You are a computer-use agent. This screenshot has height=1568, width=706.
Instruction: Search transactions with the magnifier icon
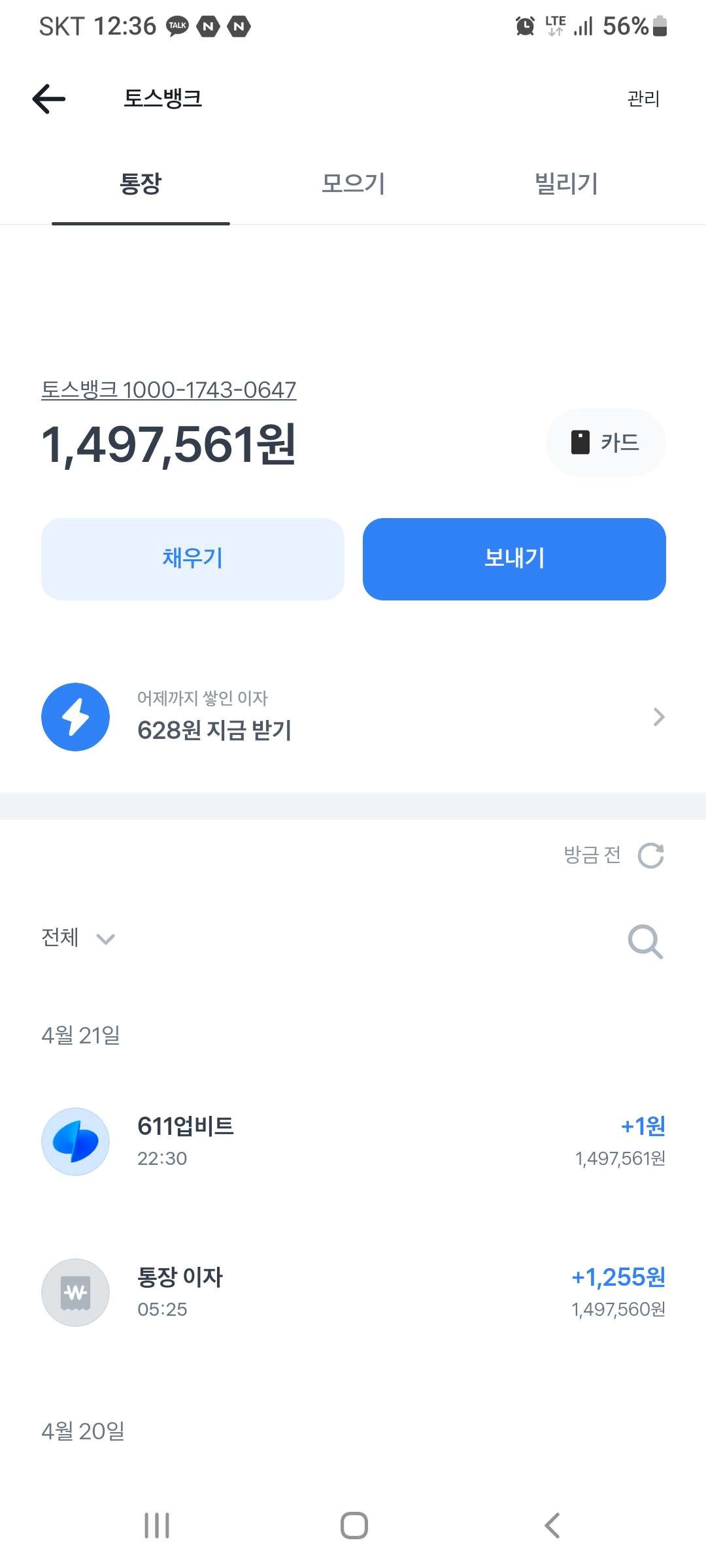[x=645, y=941]
